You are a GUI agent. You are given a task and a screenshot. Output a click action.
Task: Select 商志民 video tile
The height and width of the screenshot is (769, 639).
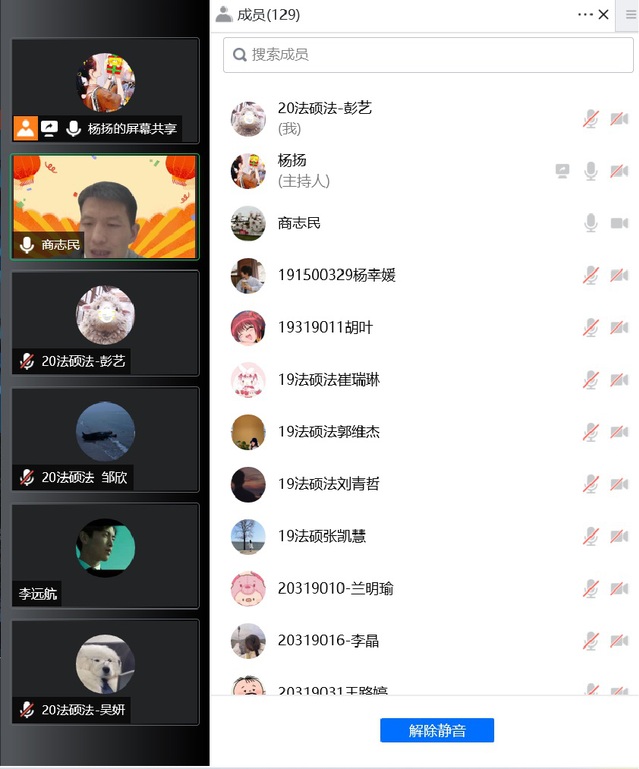pos(105,206)
